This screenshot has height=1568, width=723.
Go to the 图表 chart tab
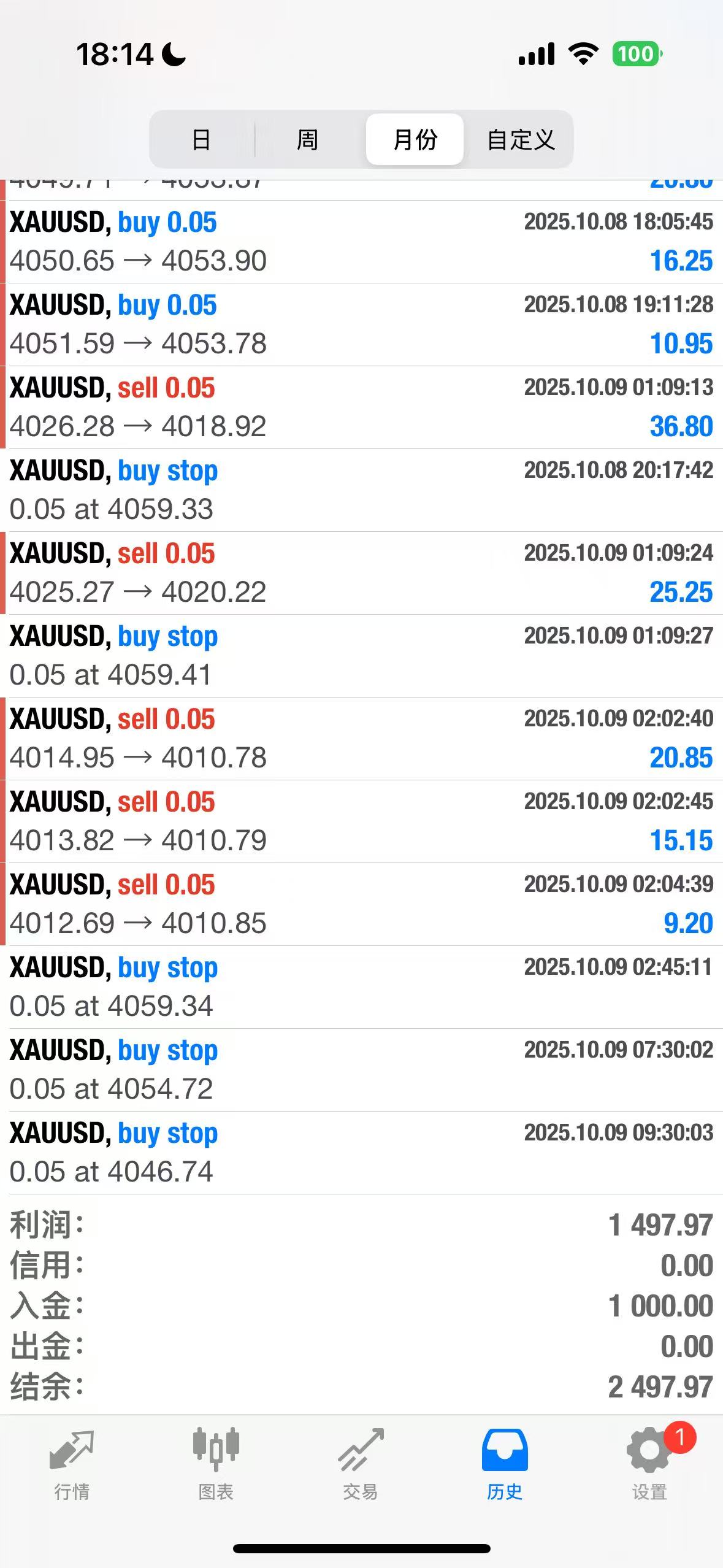216,1463
